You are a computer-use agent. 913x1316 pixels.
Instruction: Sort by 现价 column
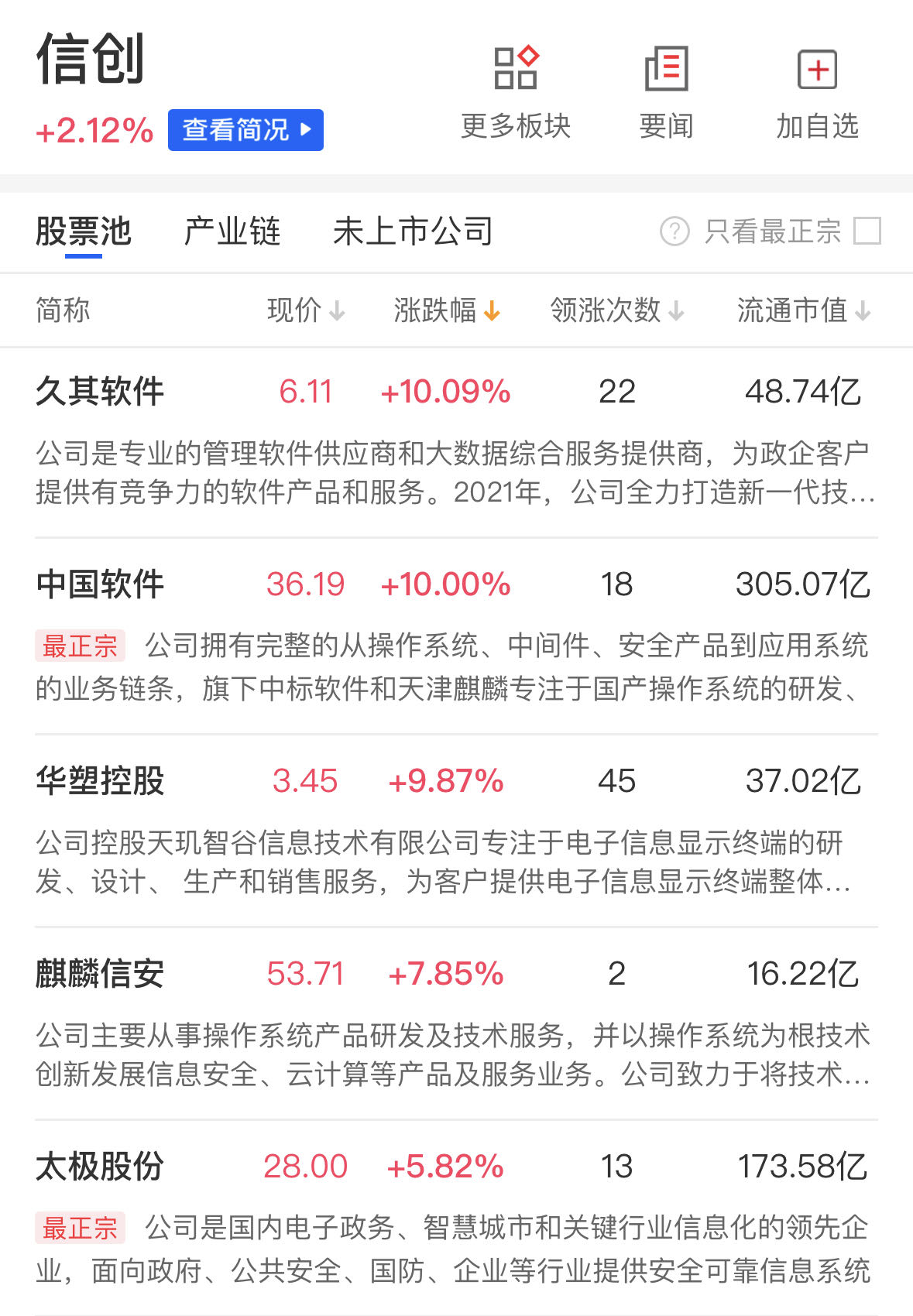click(305, 310)
